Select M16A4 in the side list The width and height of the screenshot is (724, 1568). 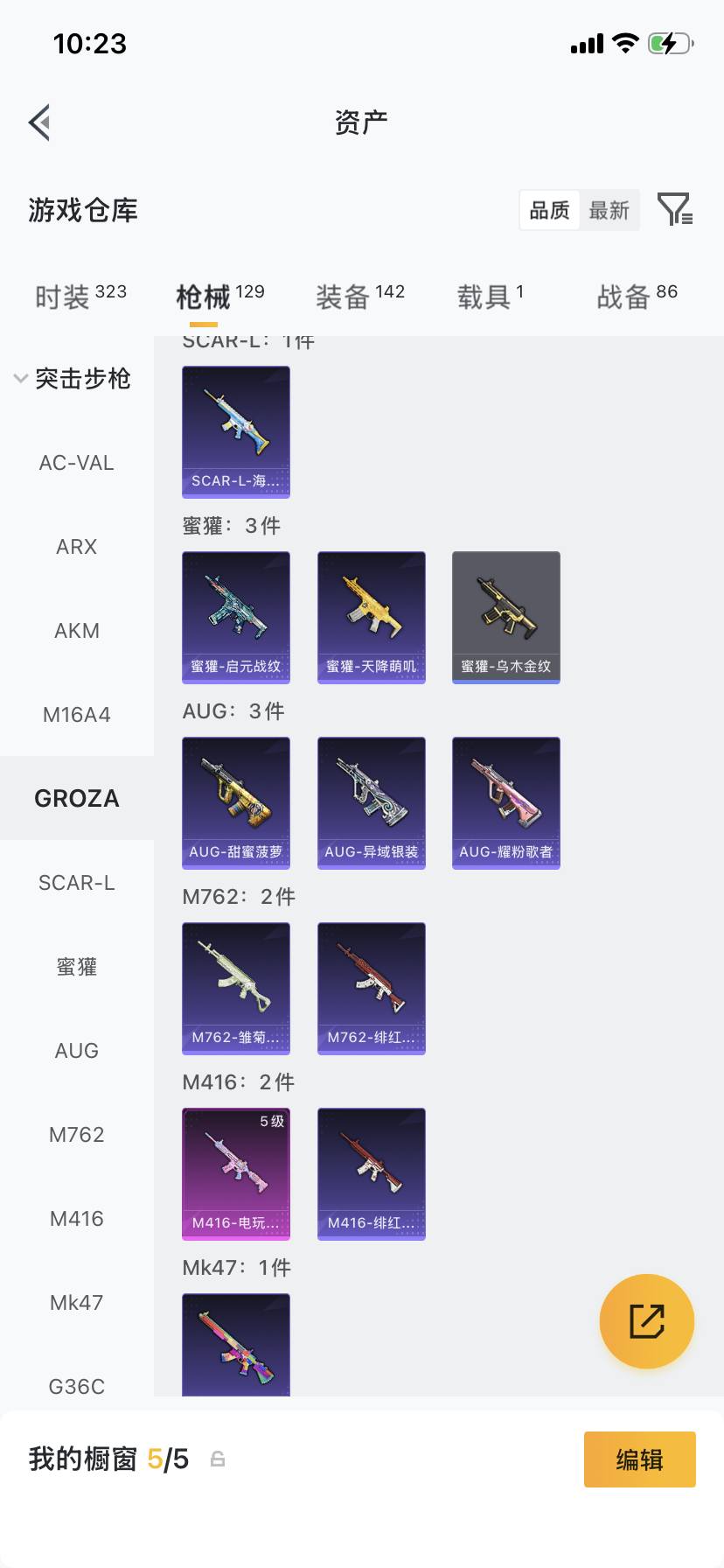(x=77, y=715)
